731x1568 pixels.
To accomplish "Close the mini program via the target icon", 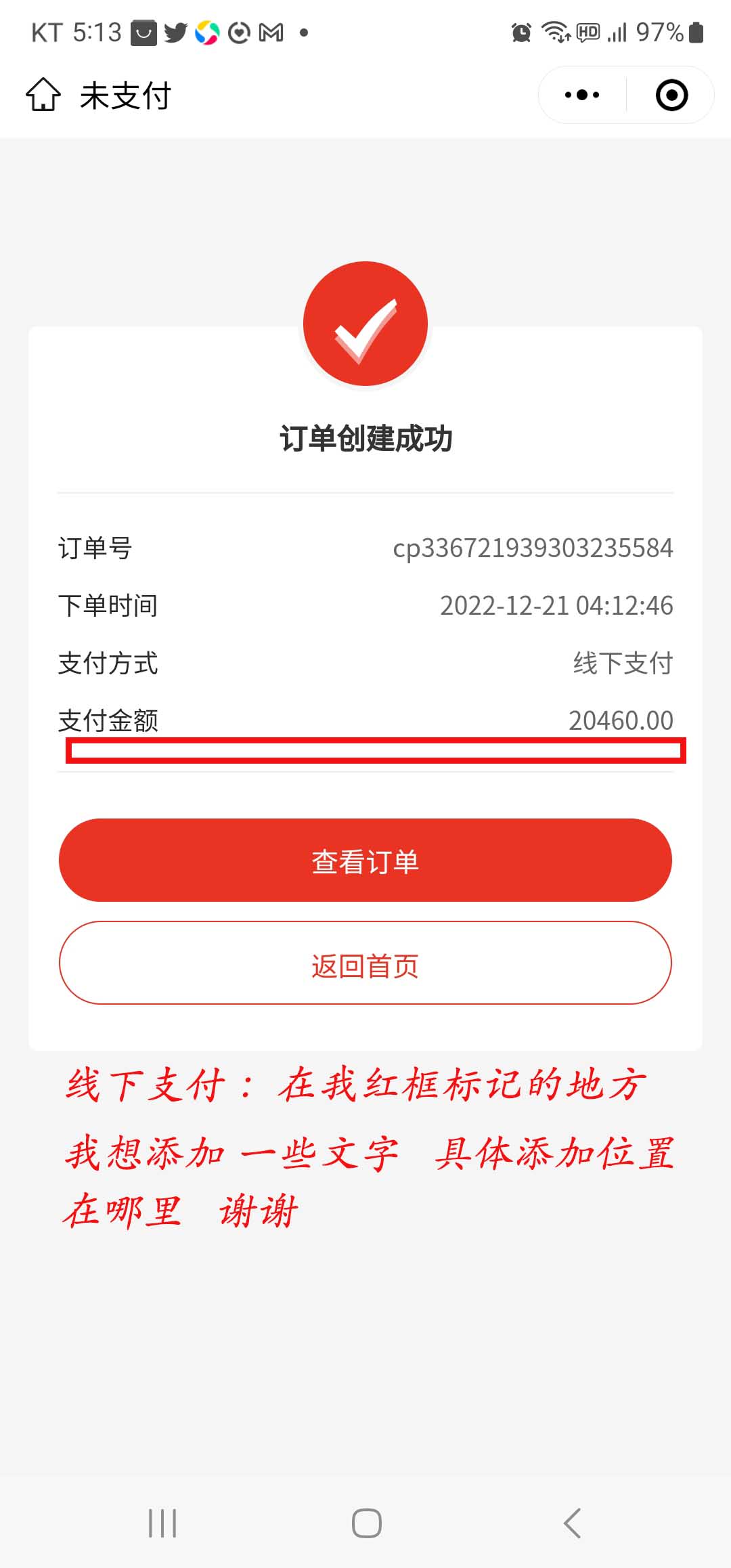I will point(671,95).
